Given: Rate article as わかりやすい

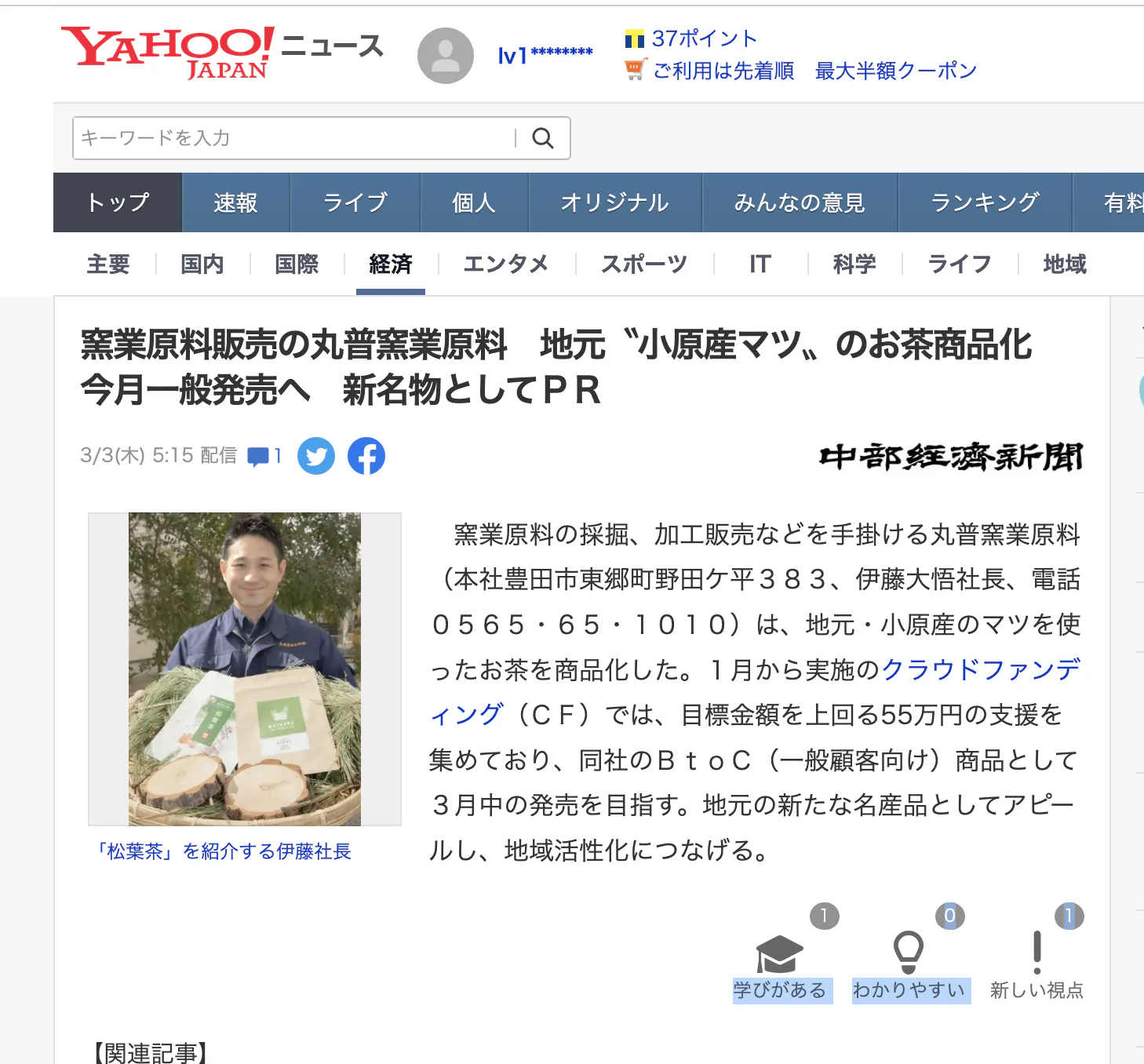Looking at the screenshot, I should (909, 965).
